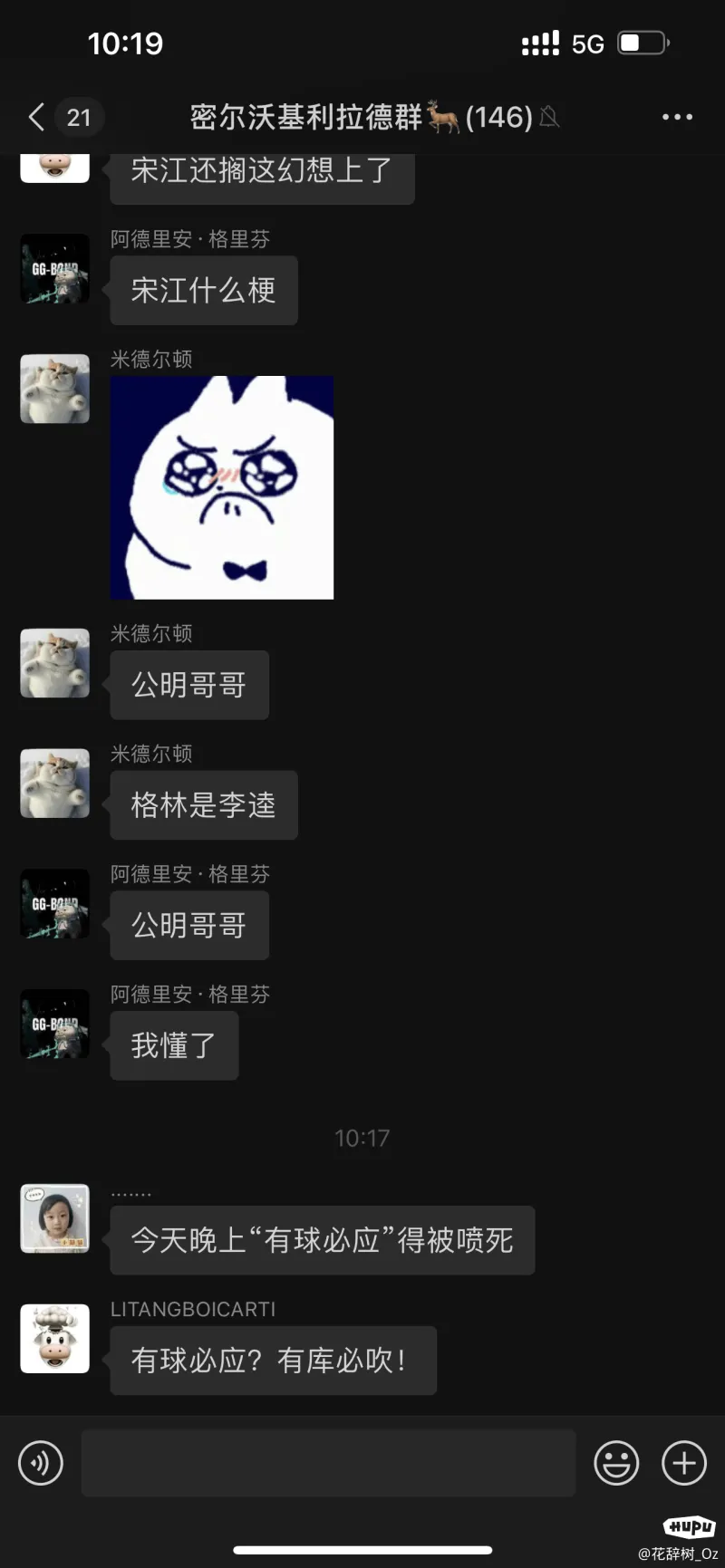Switch to voice message input
The image size is (725, 1568).
tap(41, 1463)
